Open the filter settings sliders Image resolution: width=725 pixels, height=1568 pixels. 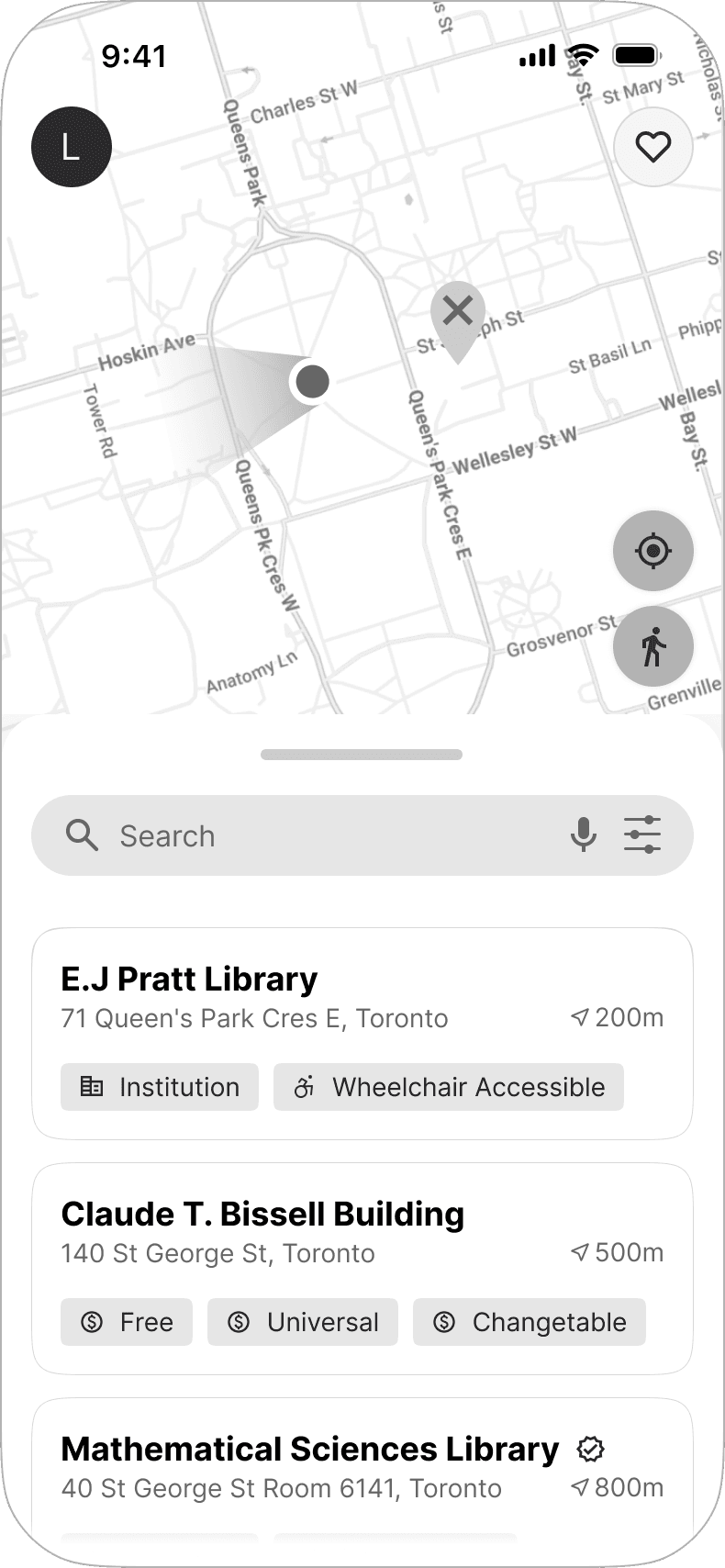642,835
